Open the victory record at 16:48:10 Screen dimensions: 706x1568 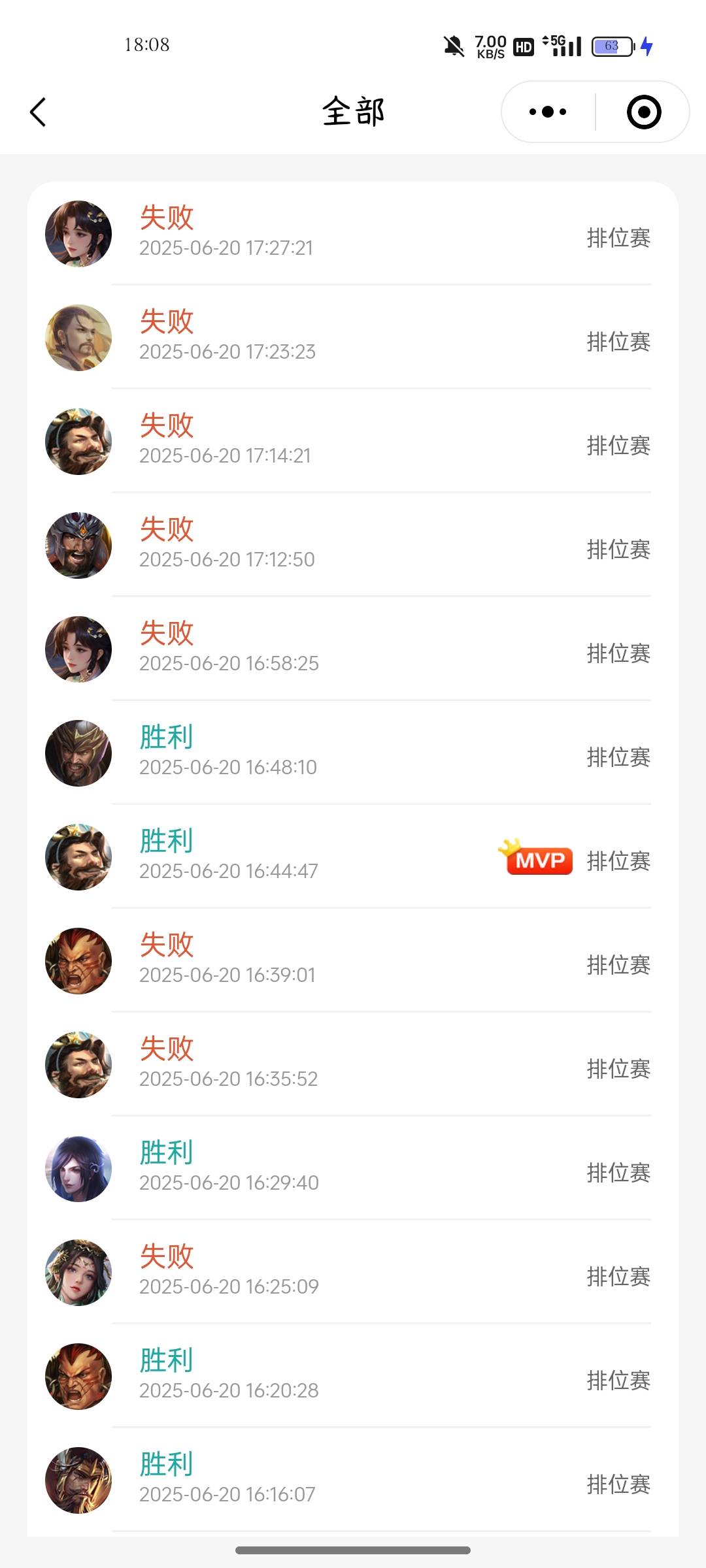point(353,753)
